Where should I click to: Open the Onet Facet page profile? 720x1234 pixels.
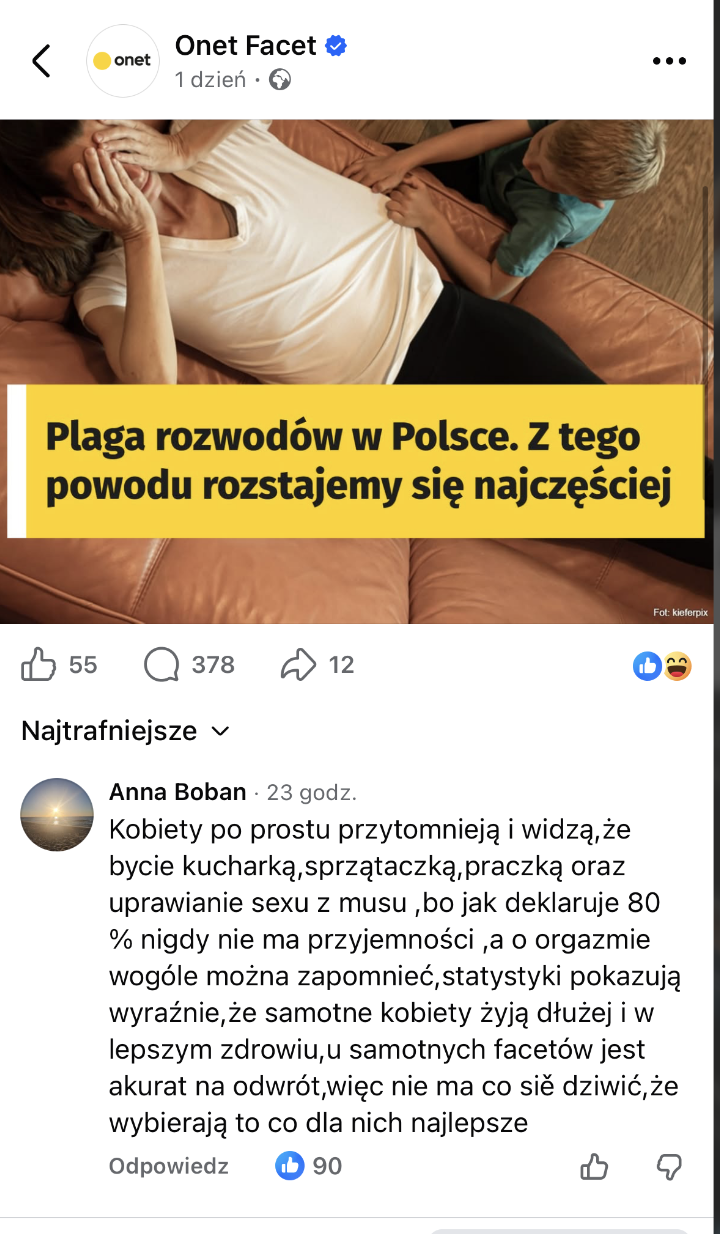[246, 46]
